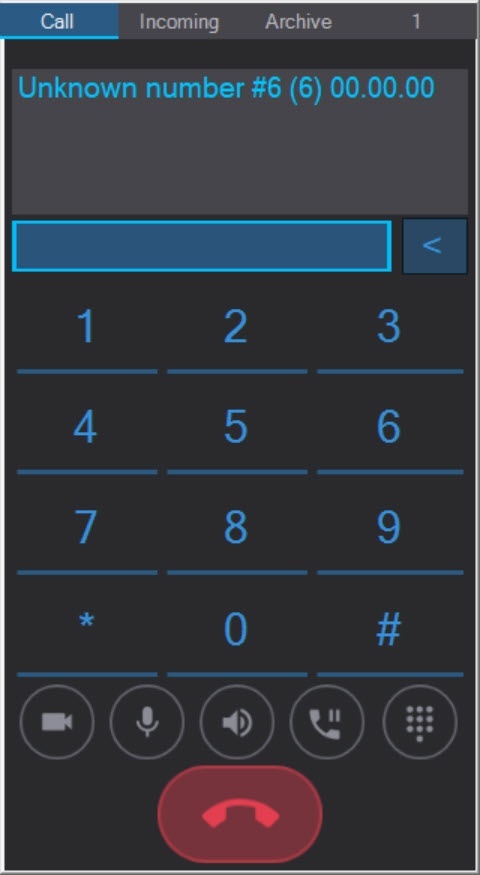The height and width of the screenshot is (875, 480).
Task: Focus the number input field
Action: (201, 246)
